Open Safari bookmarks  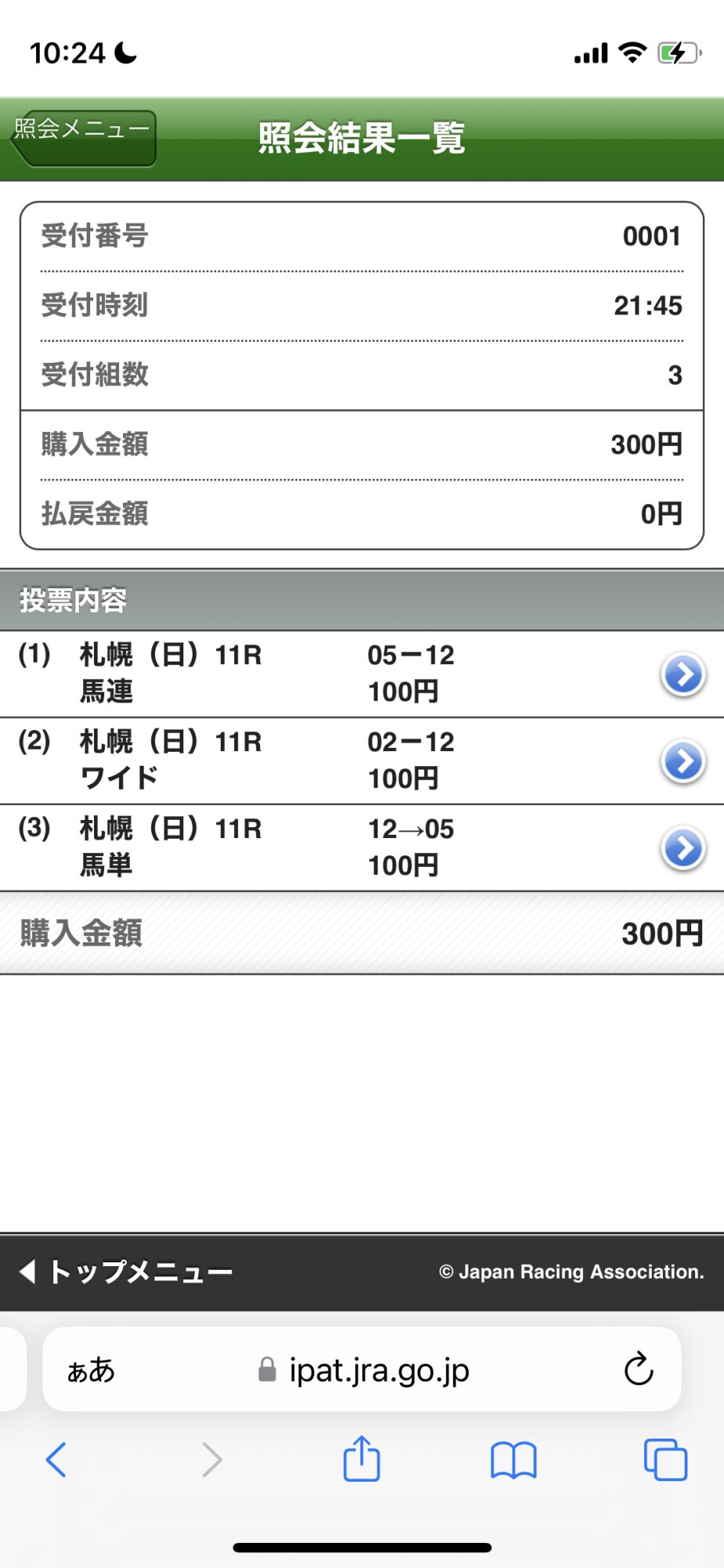click(x=513, y=1460)
